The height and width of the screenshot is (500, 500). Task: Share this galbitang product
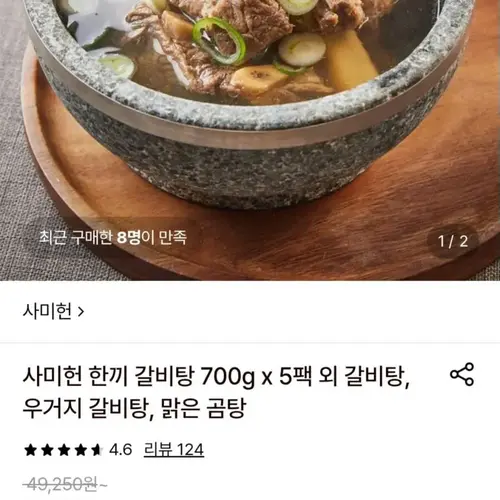click(x=462, y=374)
